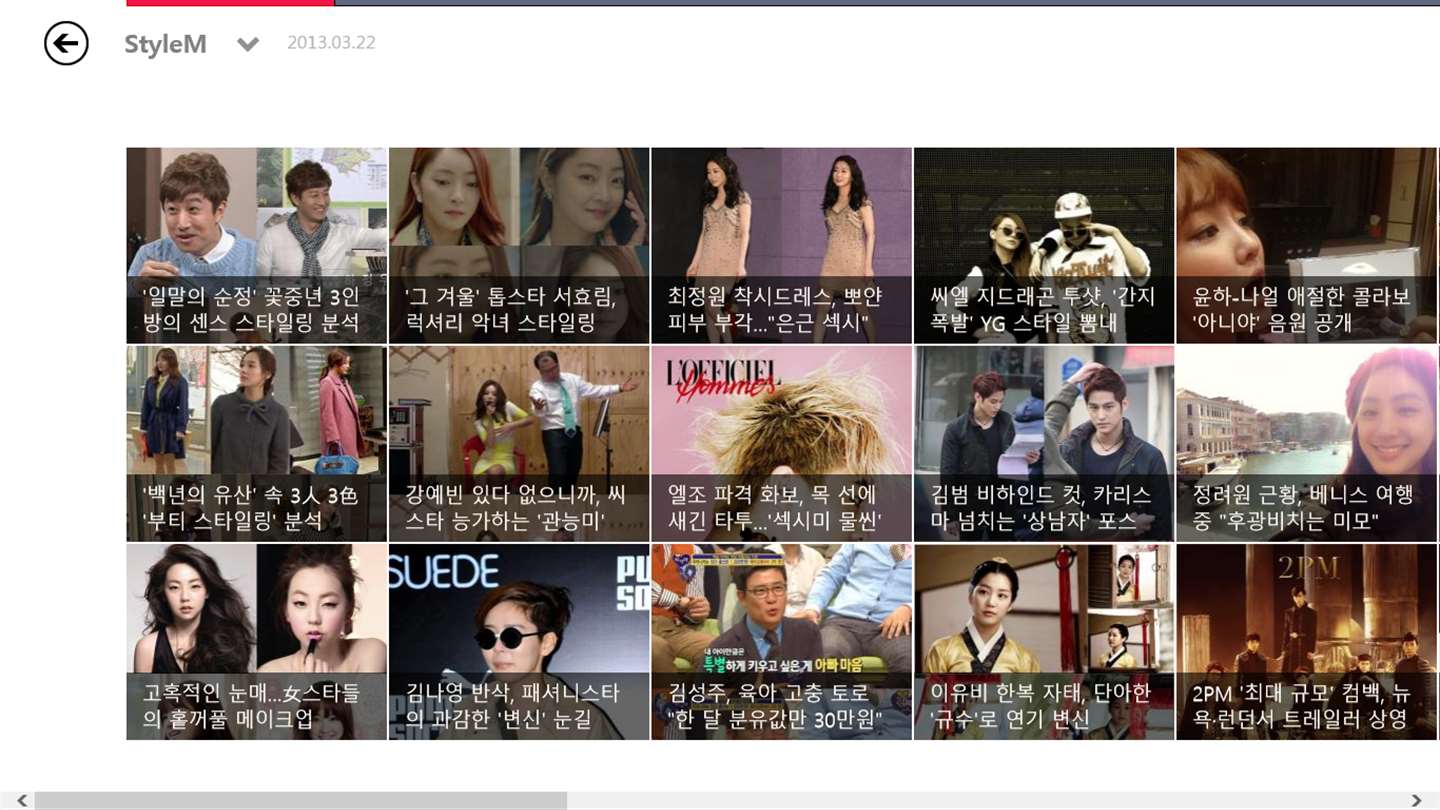The height and width of the screenshot is (810, 1440).
Task: Open the '그 겨울' 톱스타 서효림 article
Action: (519, 245)
